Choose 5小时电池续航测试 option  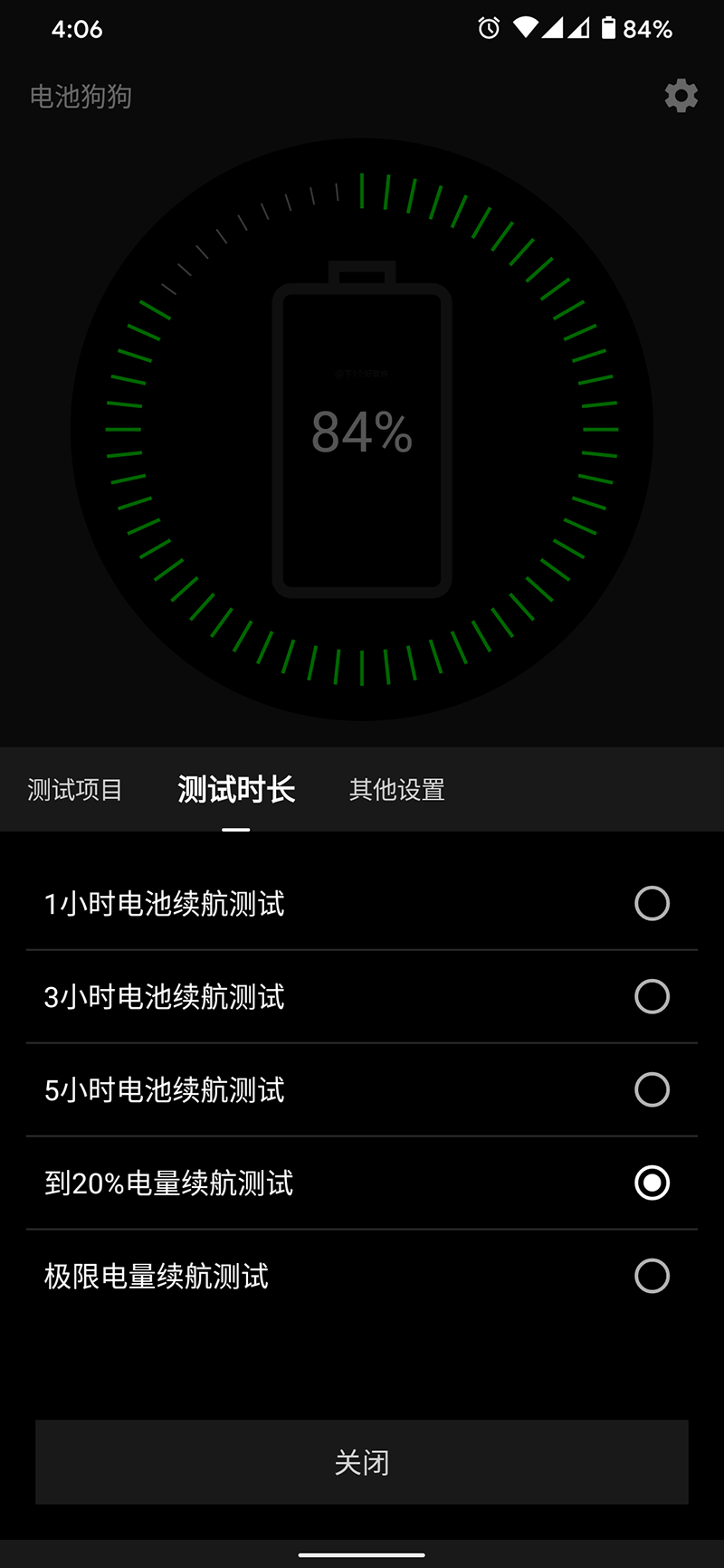pyautogui.click(x=652, y=1089)
